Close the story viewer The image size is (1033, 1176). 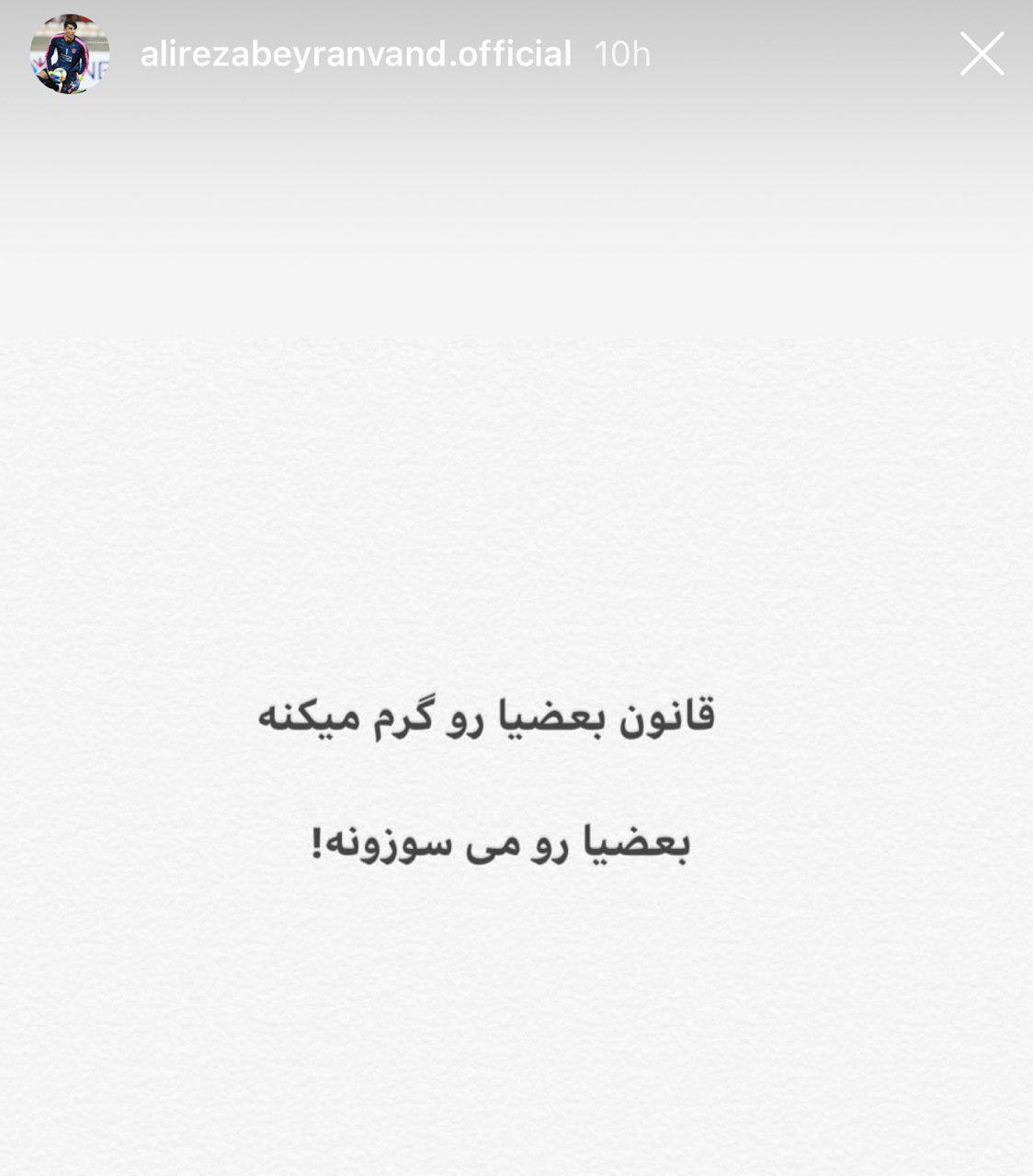pyautogui.click(x=982, y=53)
